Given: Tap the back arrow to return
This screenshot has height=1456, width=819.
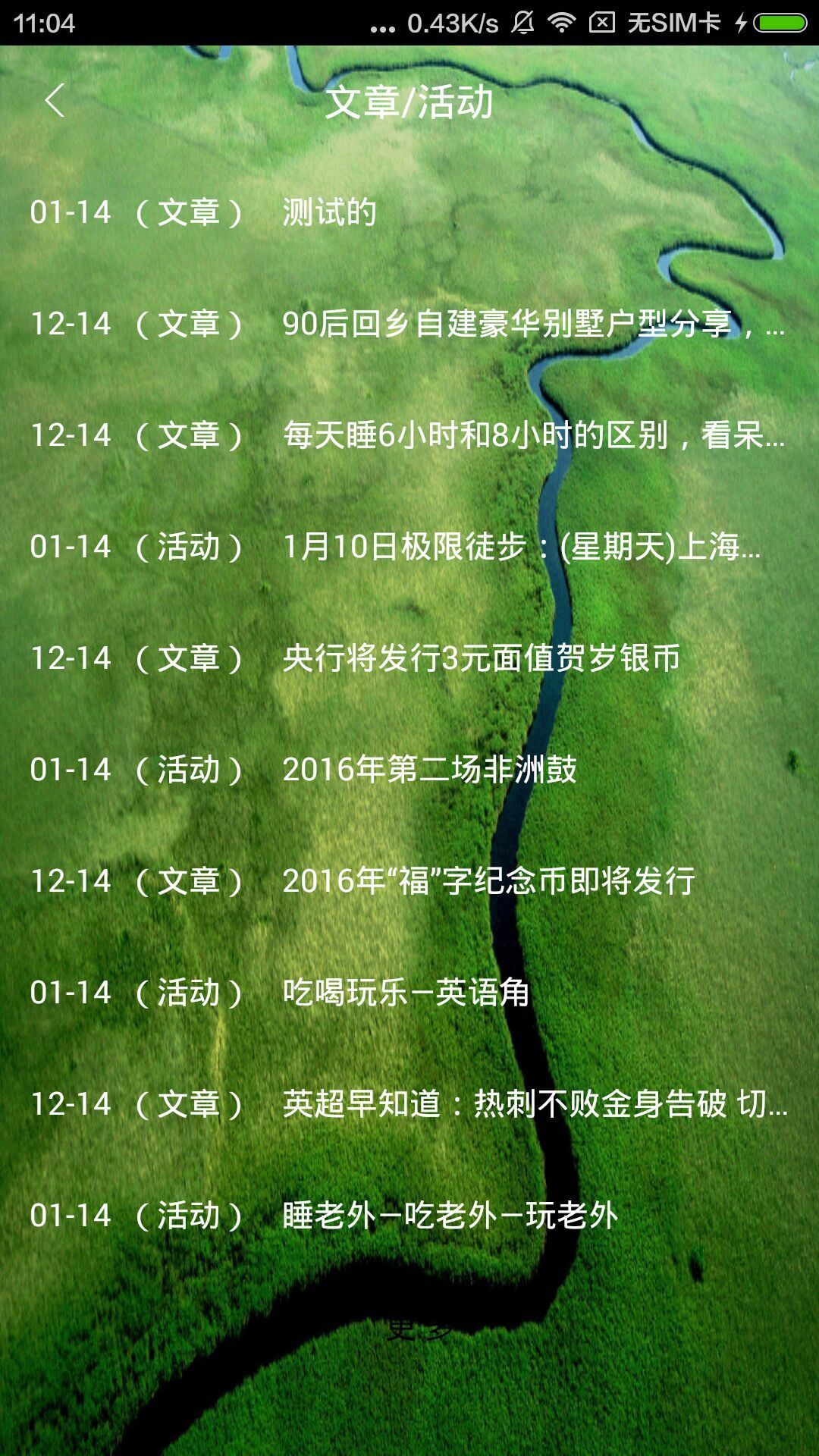Looking at the screenshot, I should [55, 105].
